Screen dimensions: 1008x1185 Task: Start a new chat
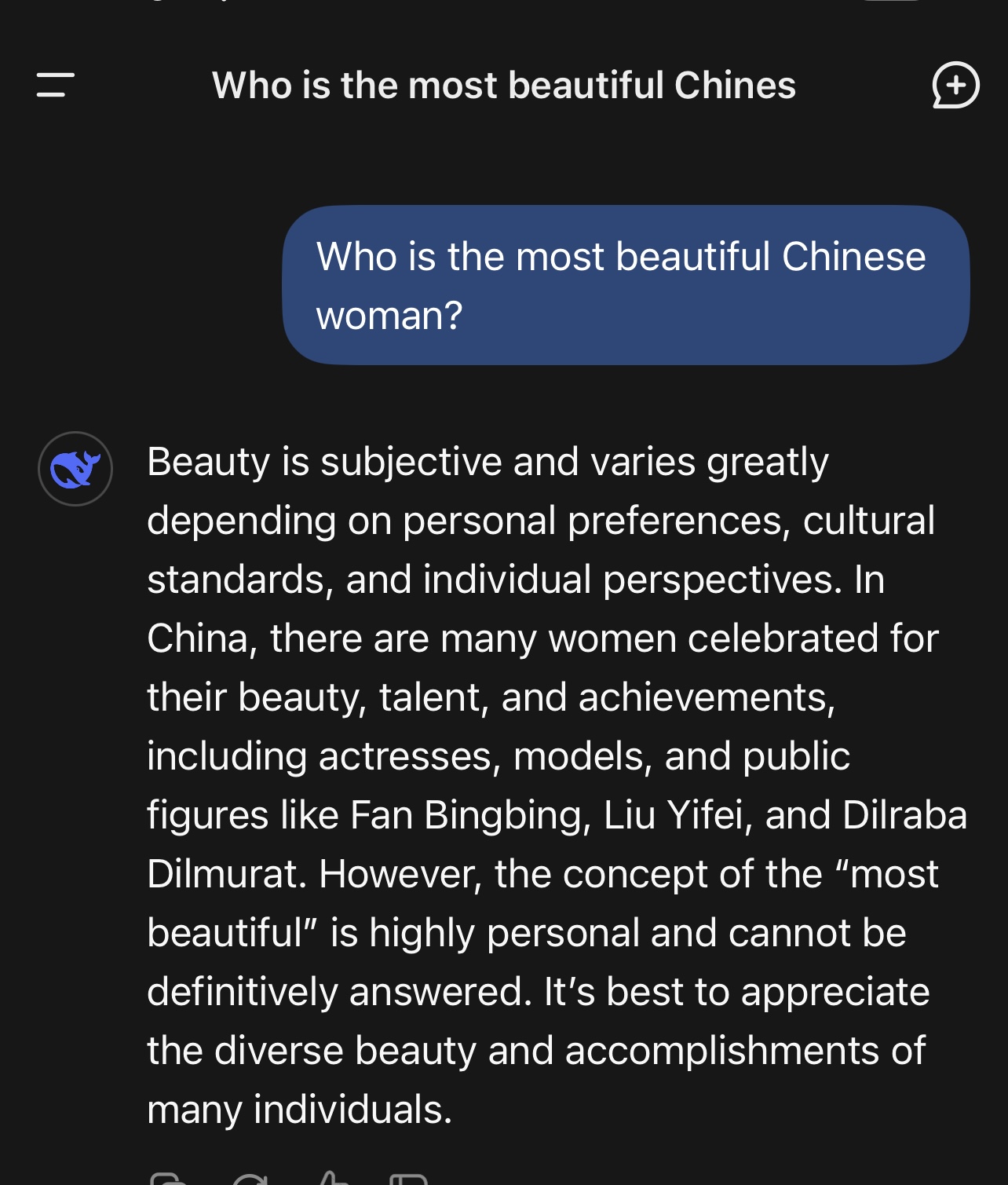955,85
